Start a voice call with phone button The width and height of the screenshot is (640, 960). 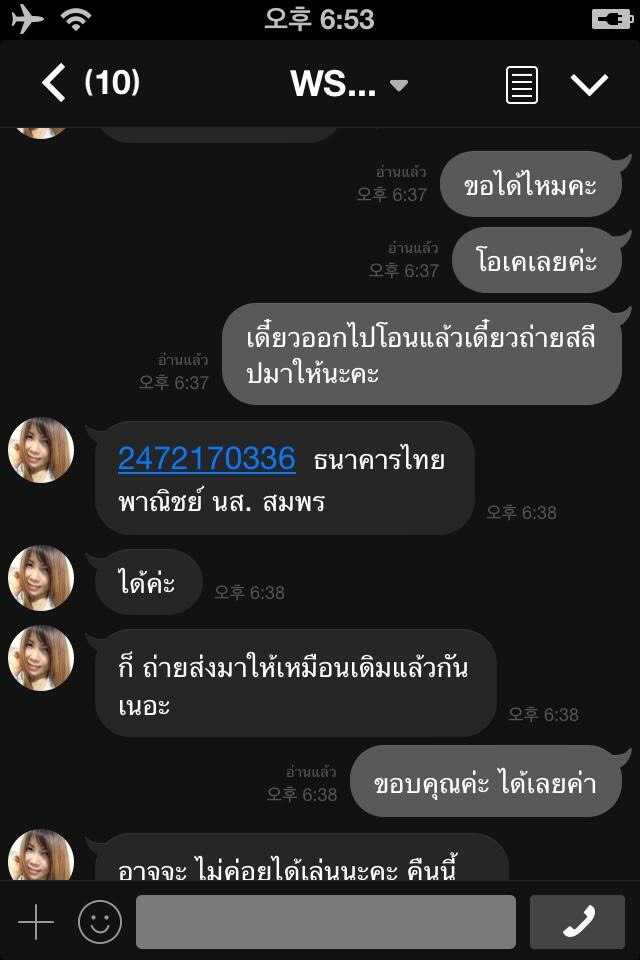click(x=578, y=922)
